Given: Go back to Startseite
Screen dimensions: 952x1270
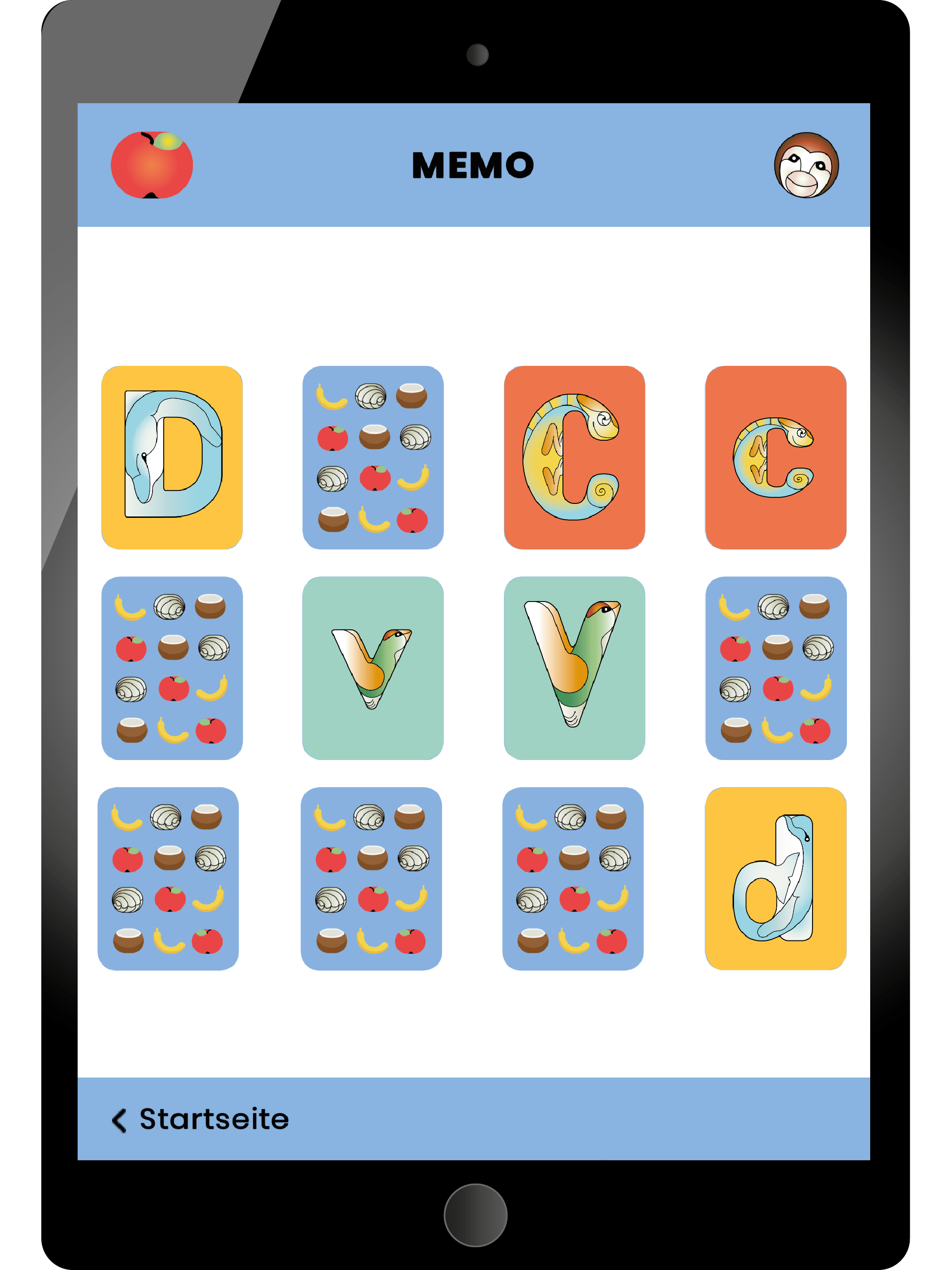Looking at the screenshot, I should [x=200, y=1119].
